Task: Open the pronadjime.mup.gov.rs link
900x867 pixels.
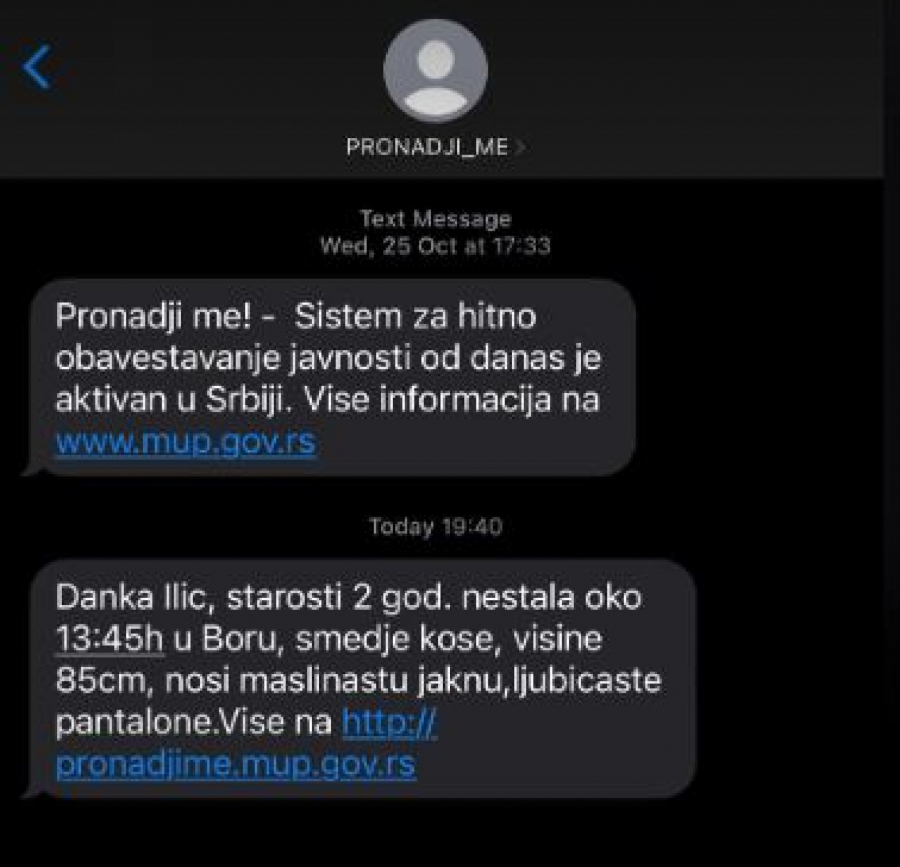Action: point(236,763)
